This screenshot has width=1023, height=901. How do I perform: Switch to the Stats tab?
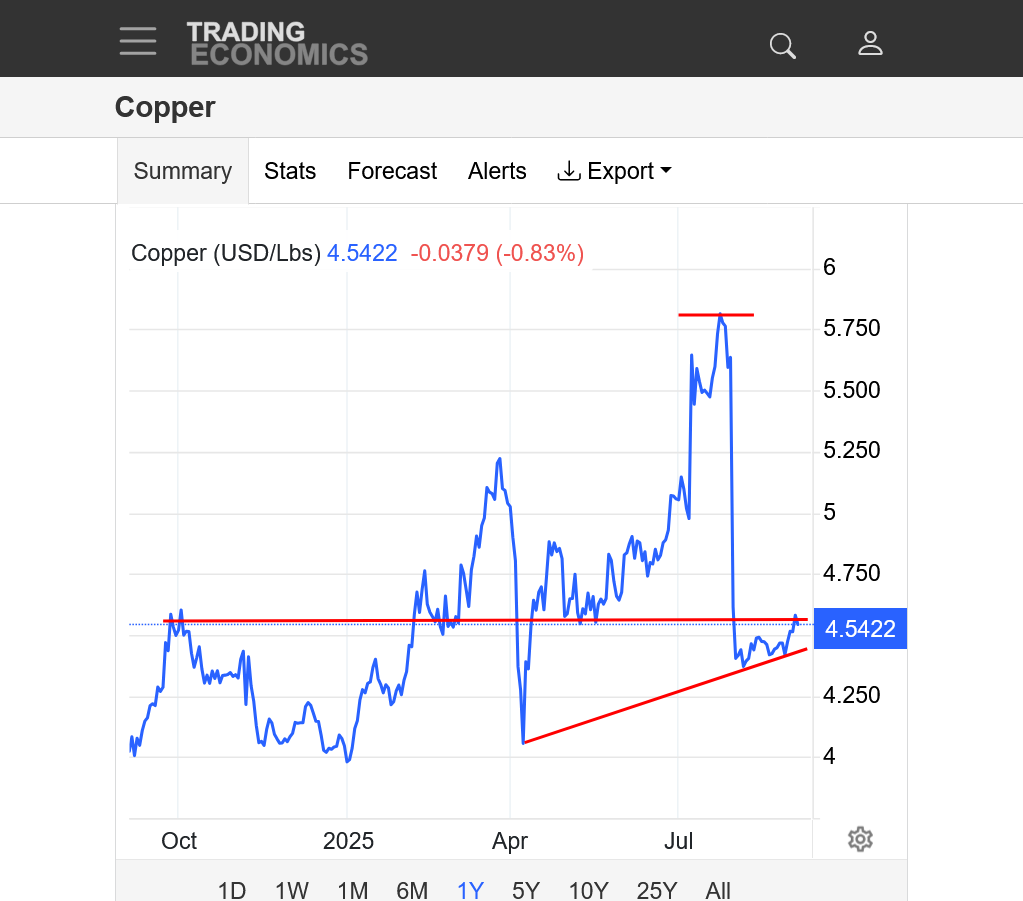290,171
